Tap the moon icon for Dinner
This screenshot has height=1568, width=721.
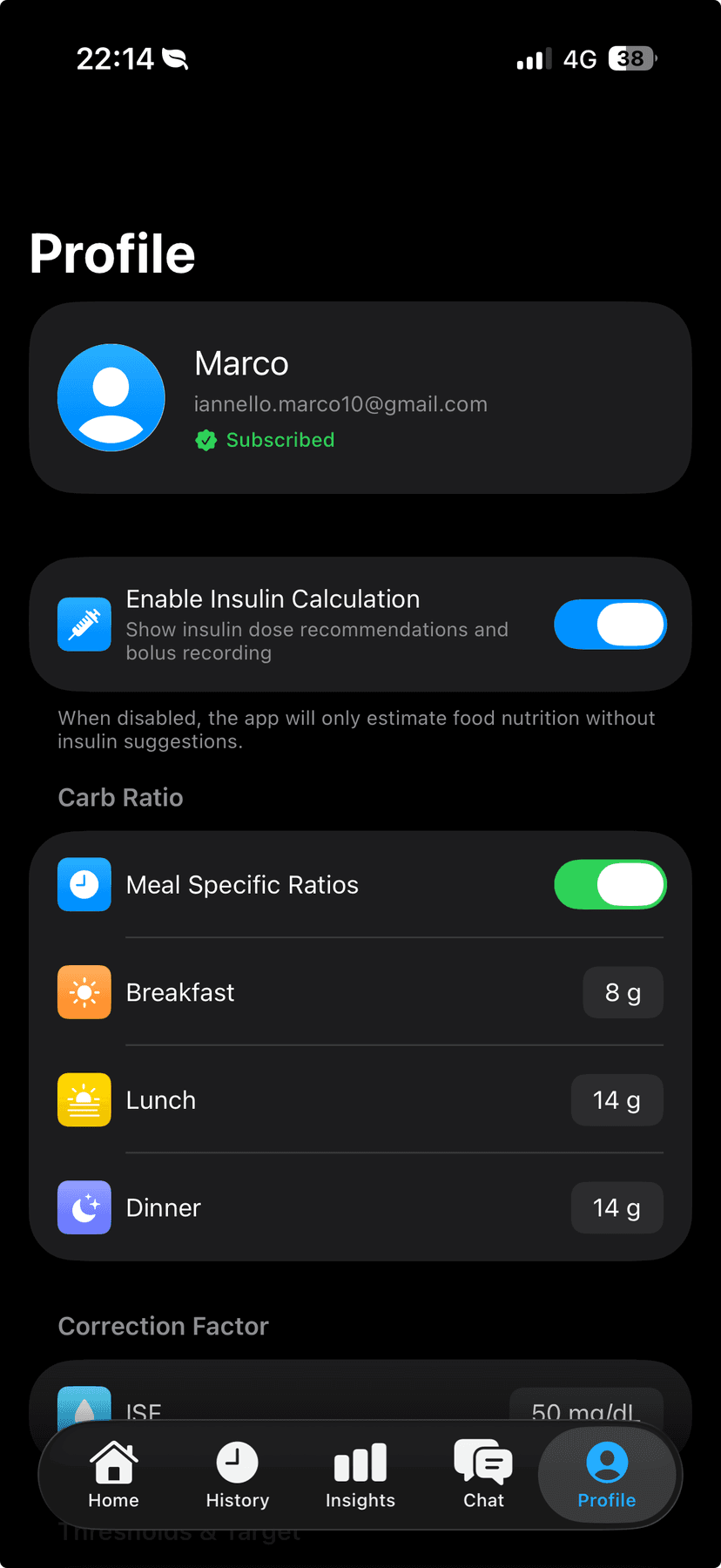pos(84,1207)
